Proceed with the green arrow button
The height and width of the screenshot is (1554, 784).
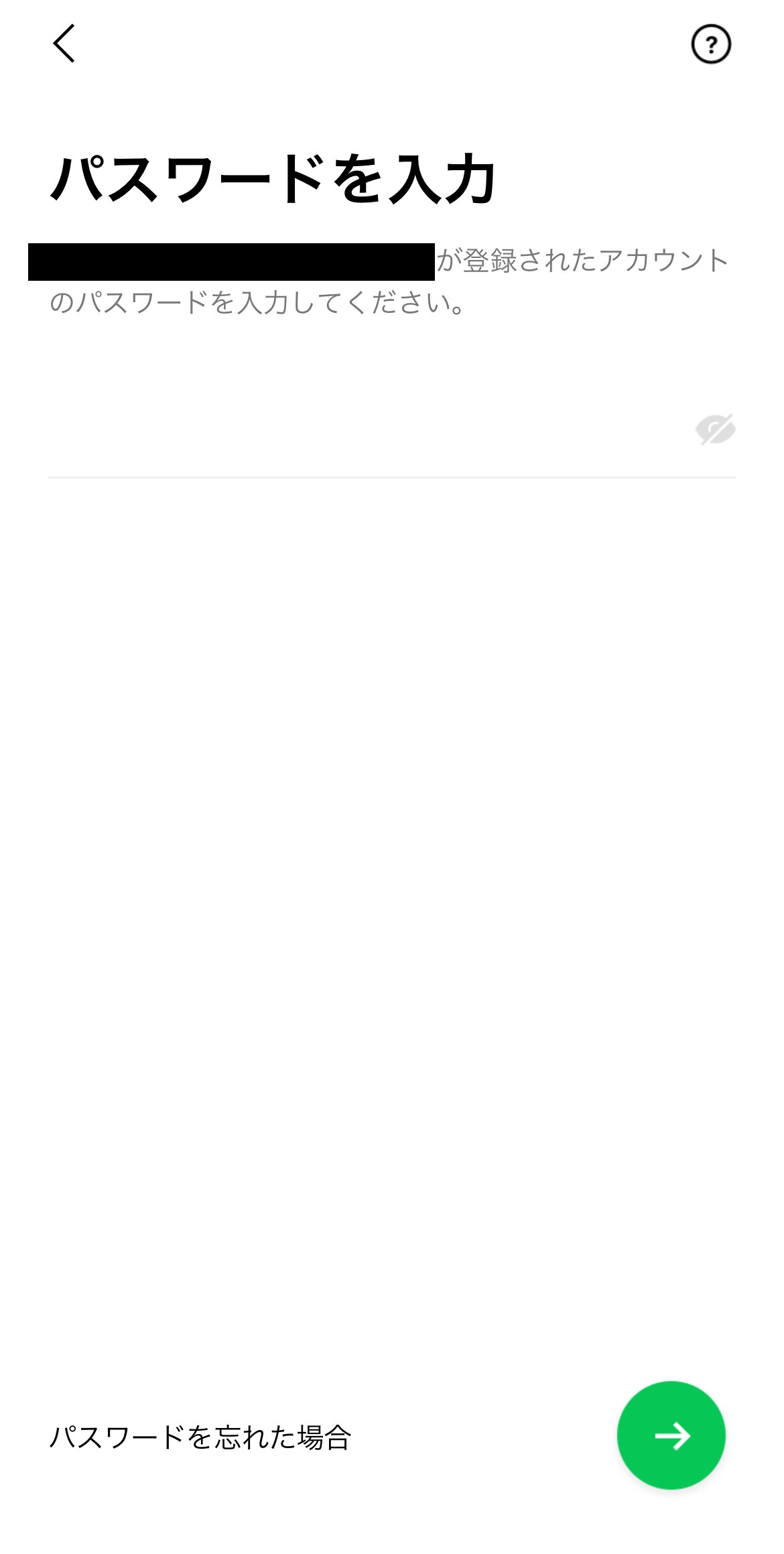click(671, 1435)
